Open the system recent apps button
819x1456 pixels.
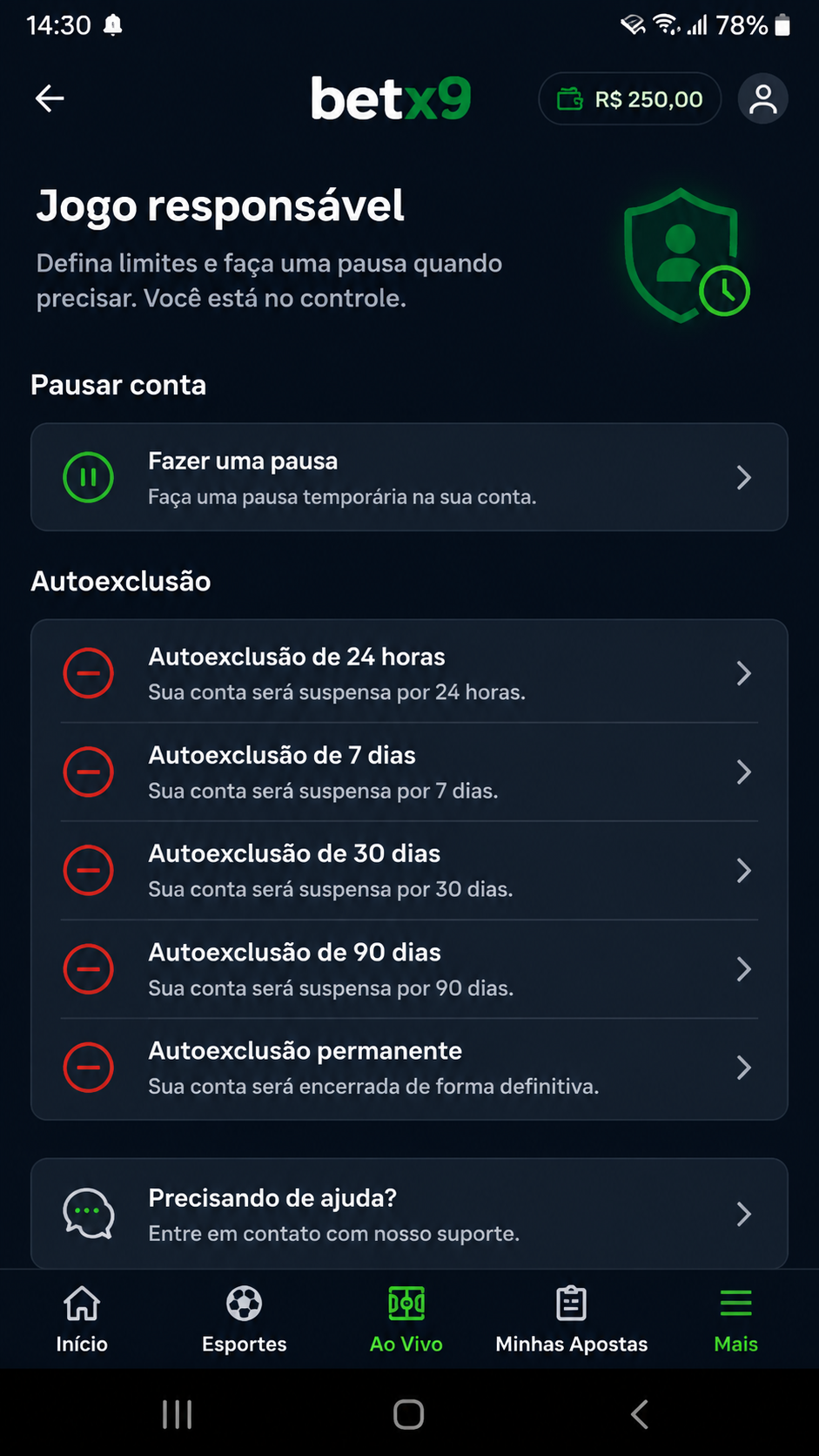(178, 1414)
